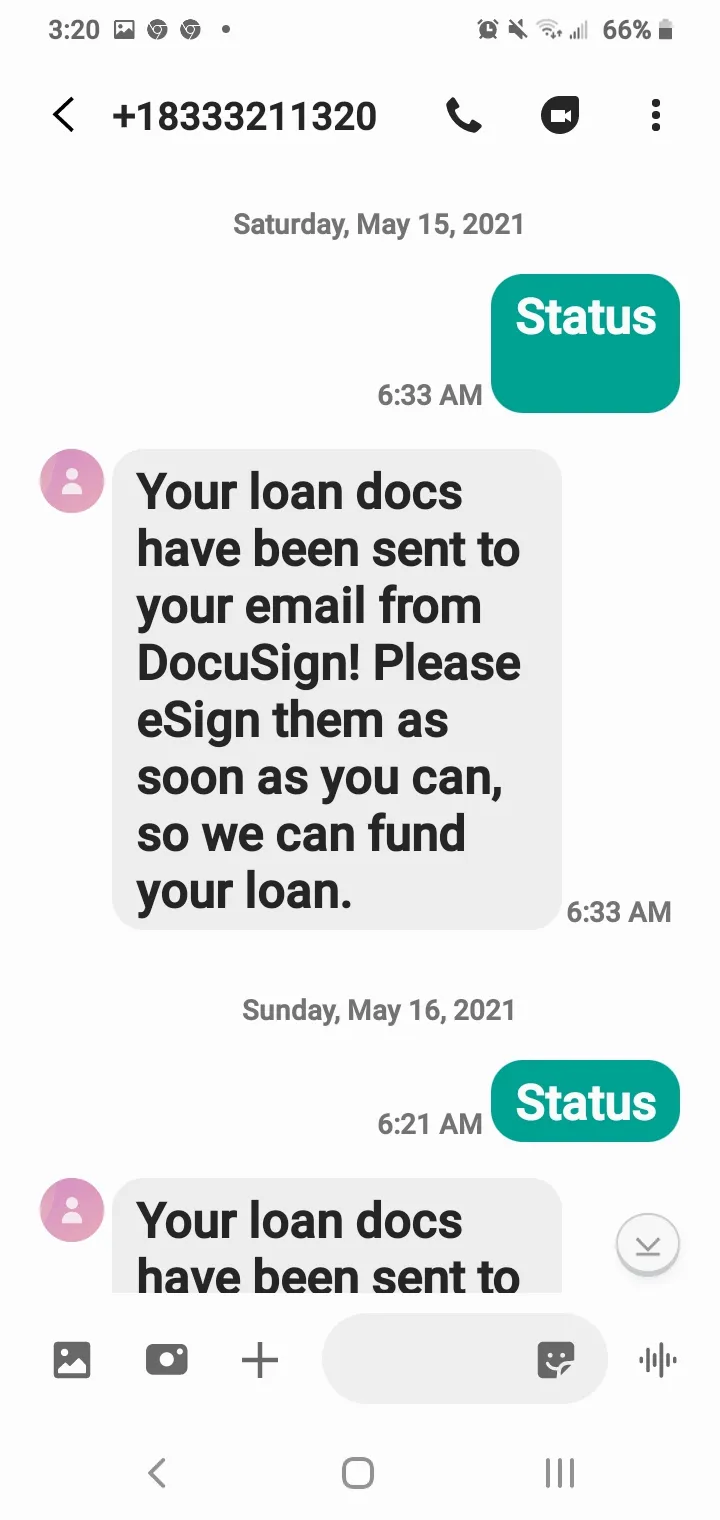Open the recent apps view
720x1520 pixels.
[559, 1473]
